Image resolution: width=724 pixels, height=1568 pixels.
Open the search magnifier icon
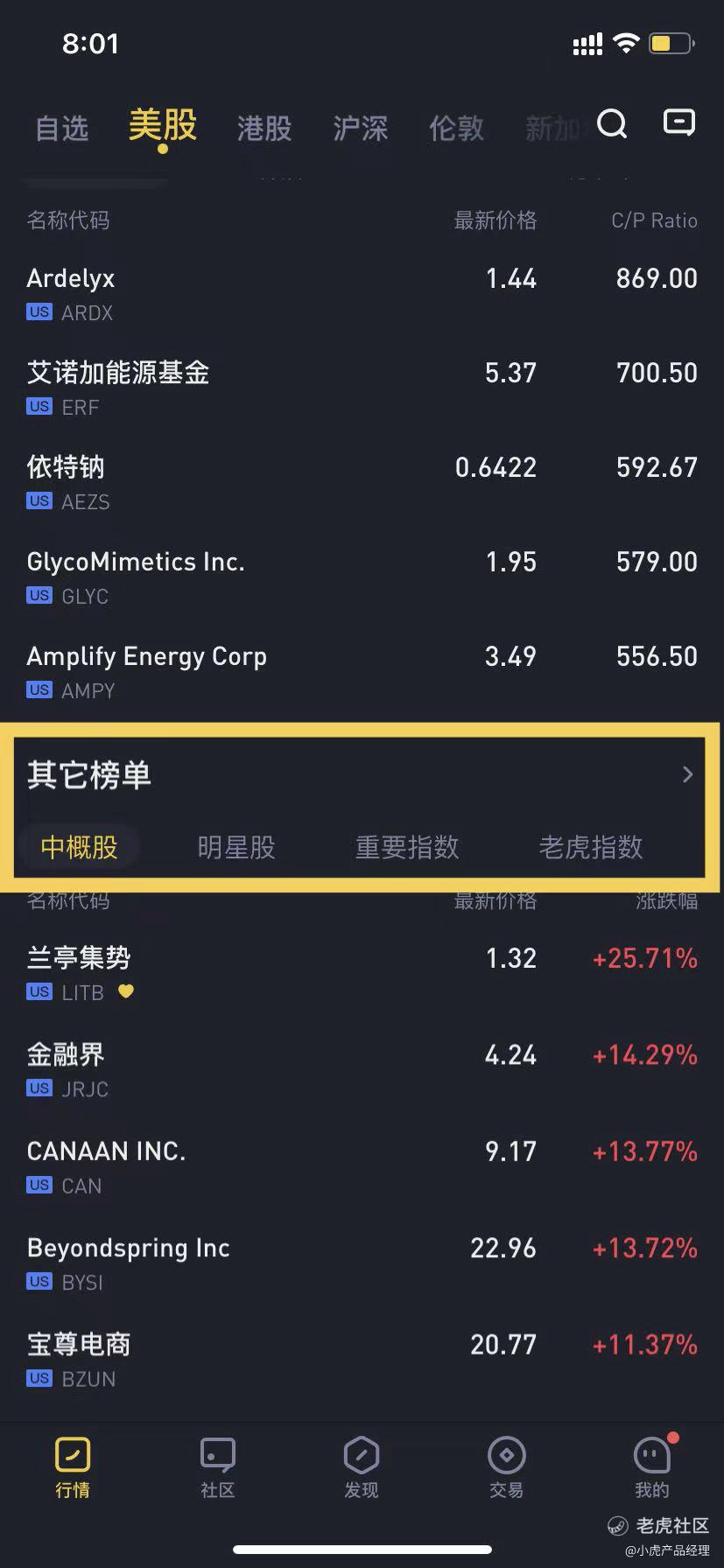click(x=612, y=124)
